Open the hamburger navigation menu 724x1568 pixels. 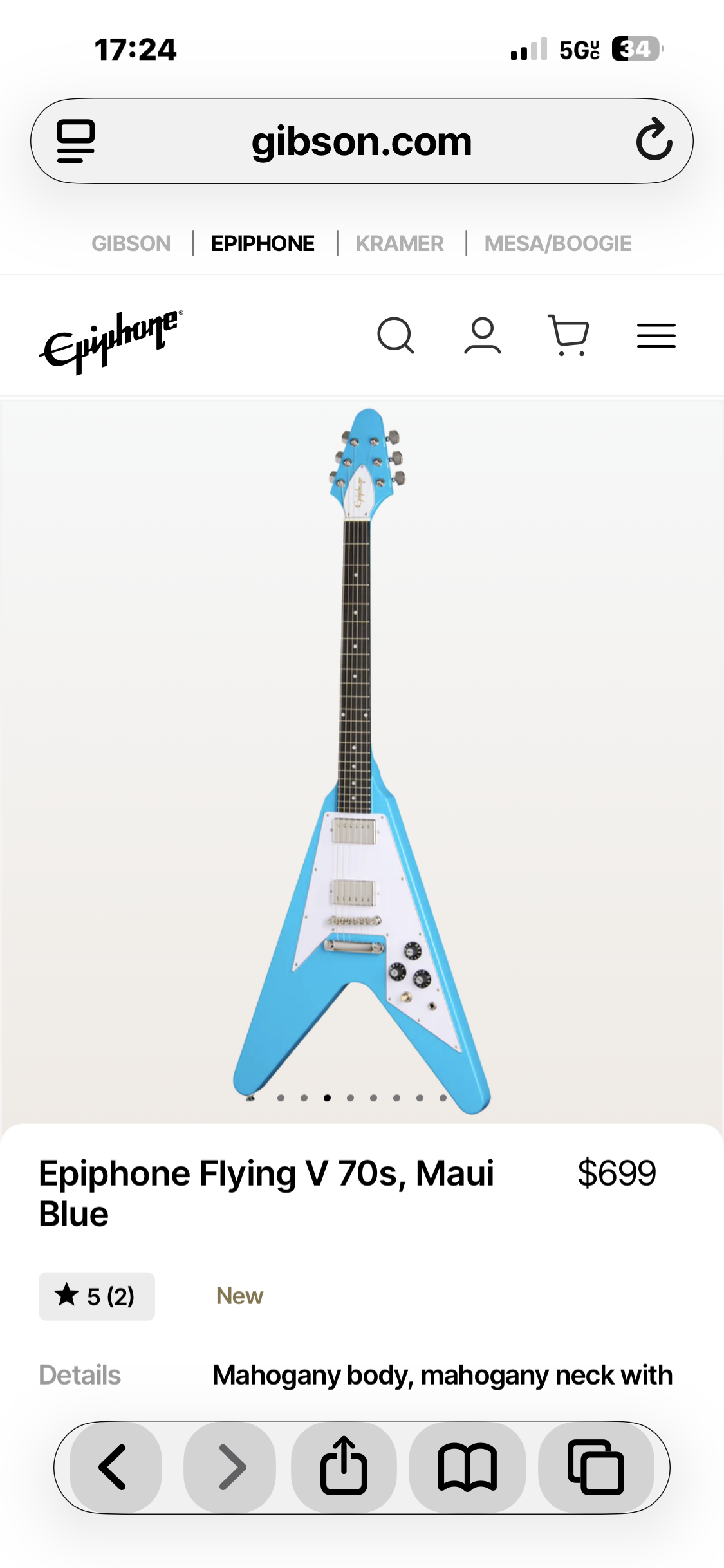tap(656, 335)
